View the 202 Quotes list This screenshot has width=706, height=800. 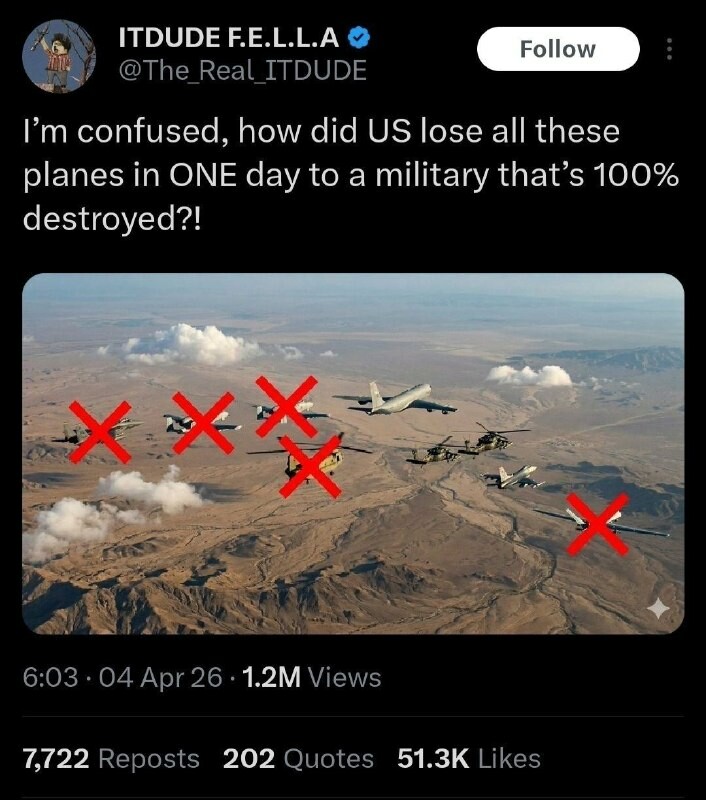[298, 759]
